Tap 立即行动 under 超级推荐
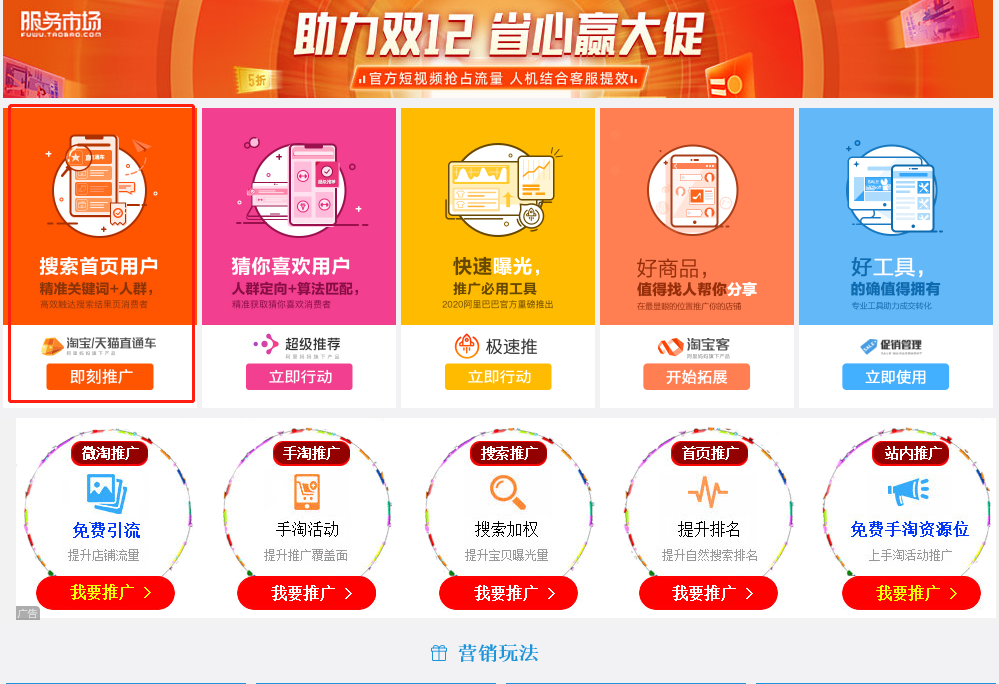This screenshot has height=684, width=999. click(x=299, y=377)
